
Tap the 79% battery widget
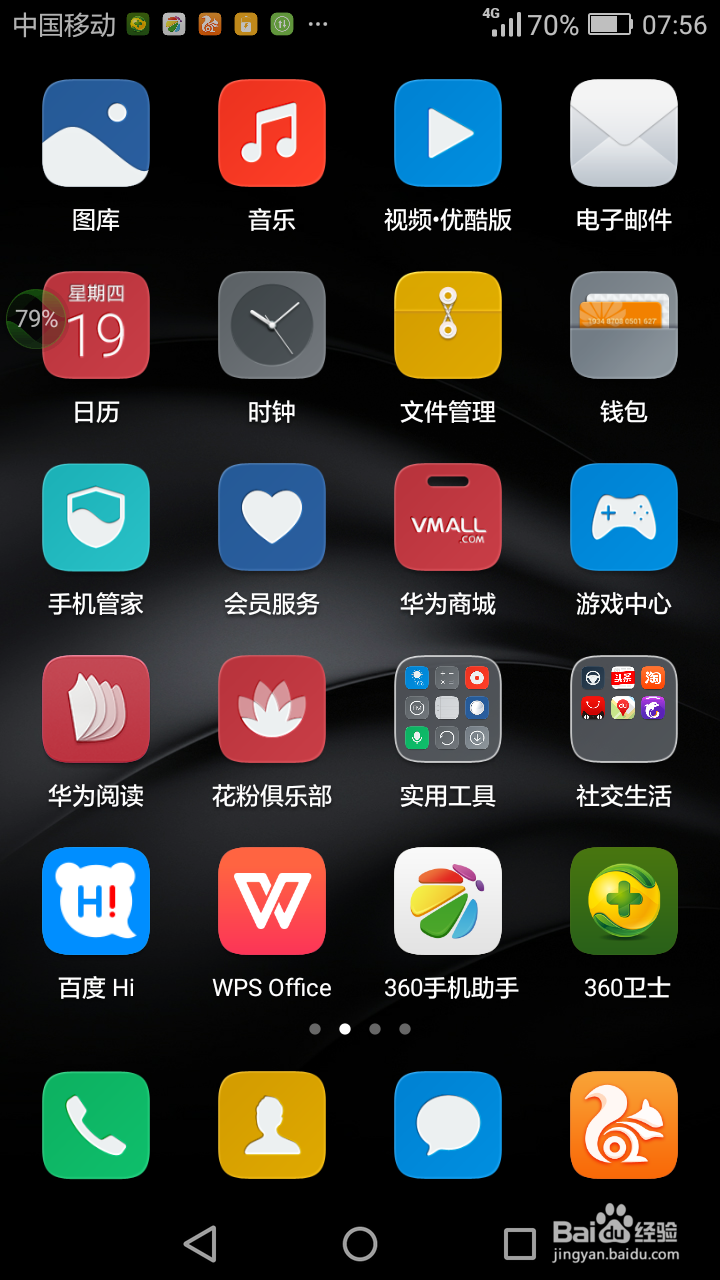(35, 320)
